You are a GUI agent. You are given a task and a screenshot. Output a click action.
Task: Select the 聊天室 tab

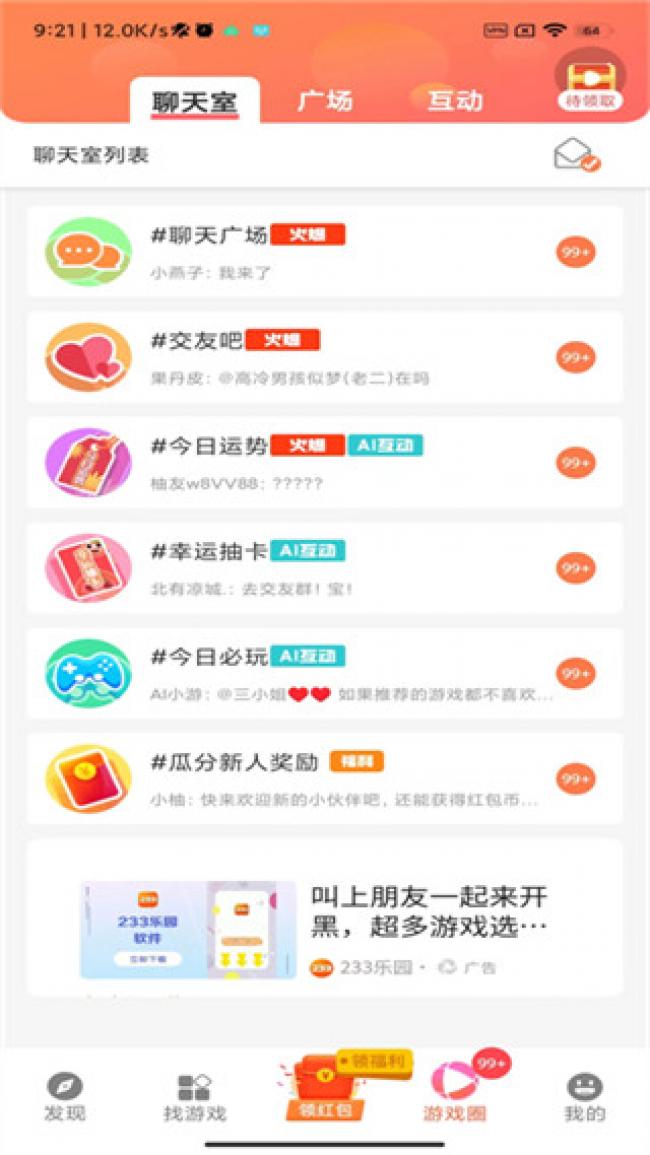194,102
